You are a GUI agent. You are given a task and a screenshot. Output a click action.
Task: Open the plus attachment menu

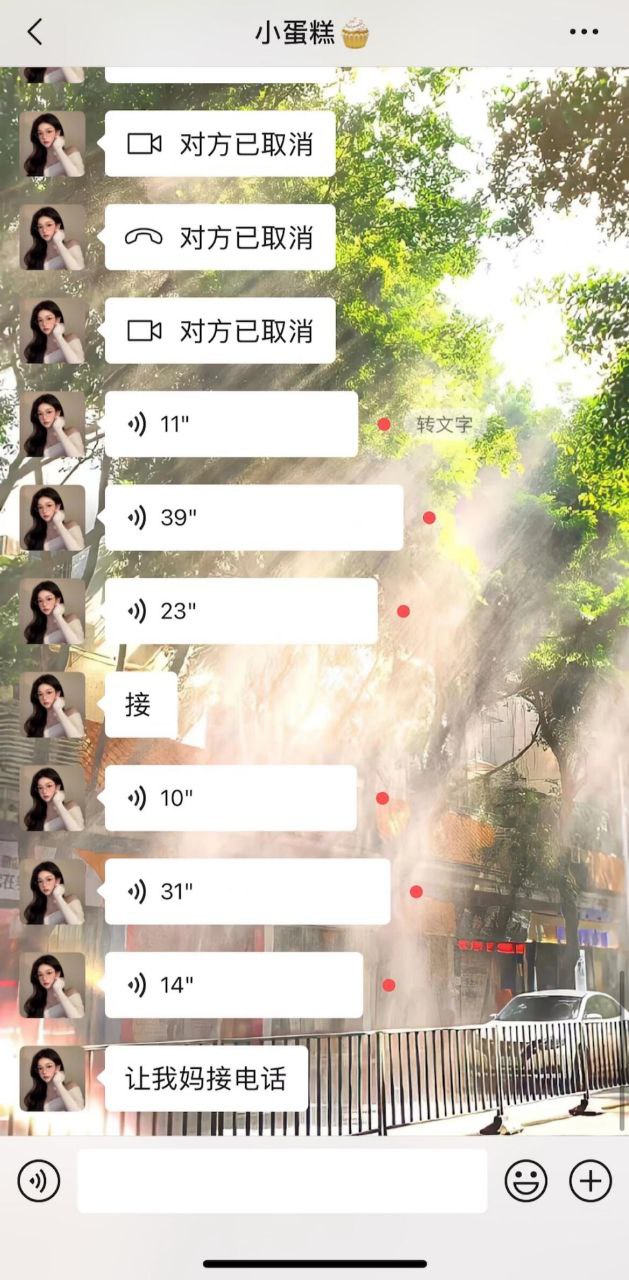pos(590,1182)
